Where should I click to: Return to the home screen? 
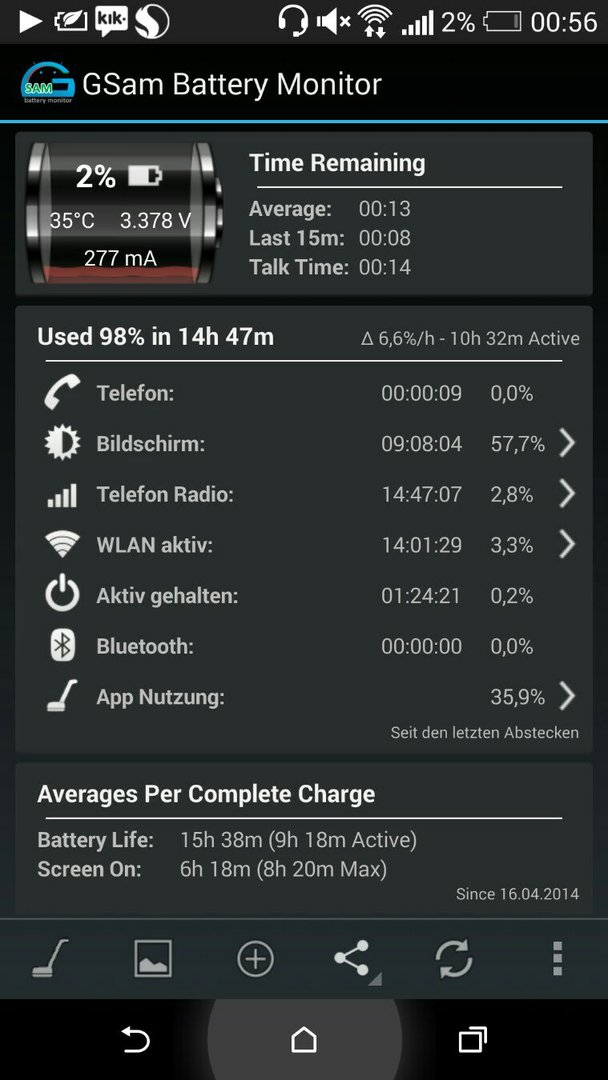click(x=304, y=1040)
